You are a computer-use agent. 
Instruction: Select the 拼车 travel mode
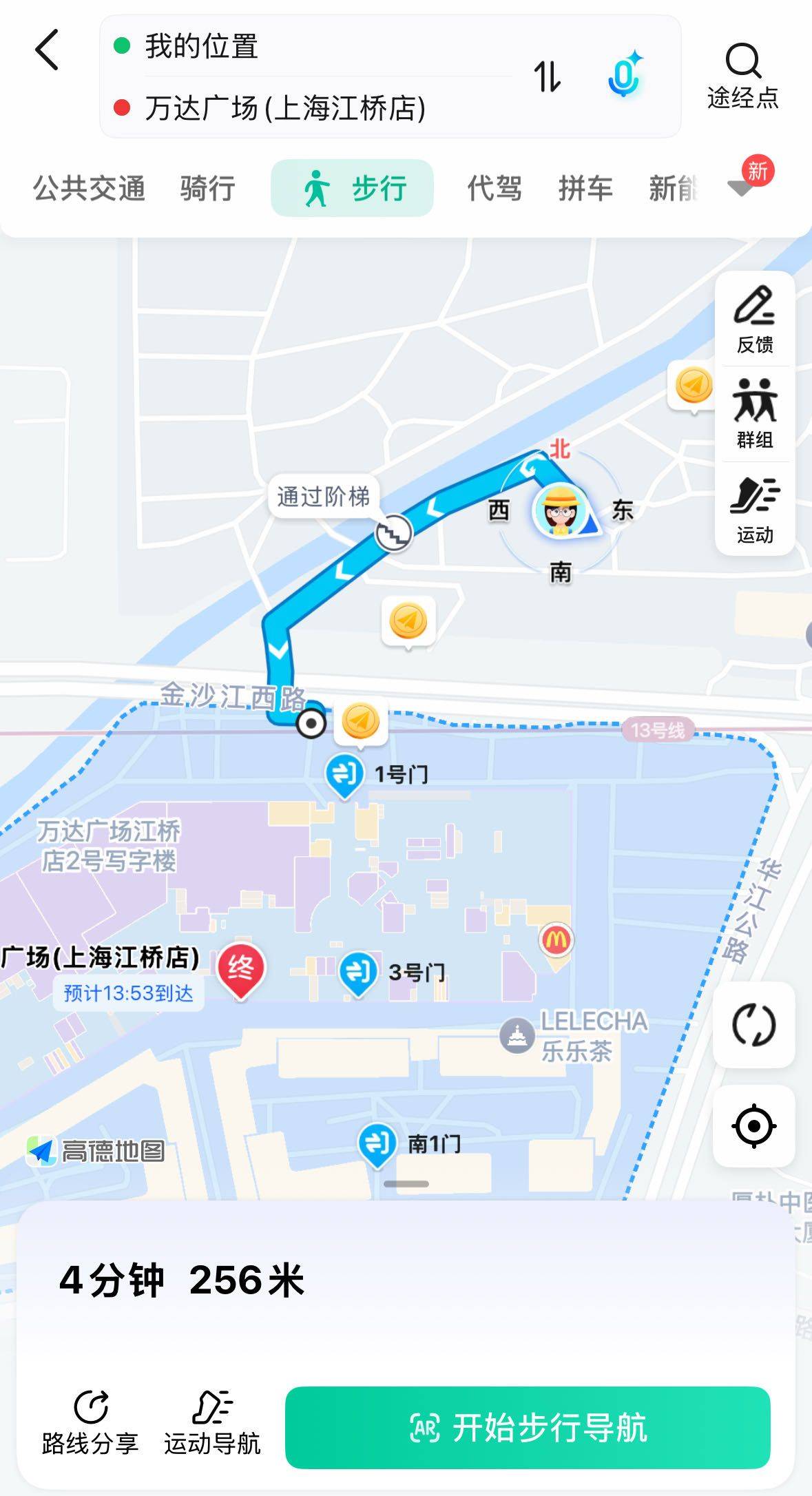585,188
